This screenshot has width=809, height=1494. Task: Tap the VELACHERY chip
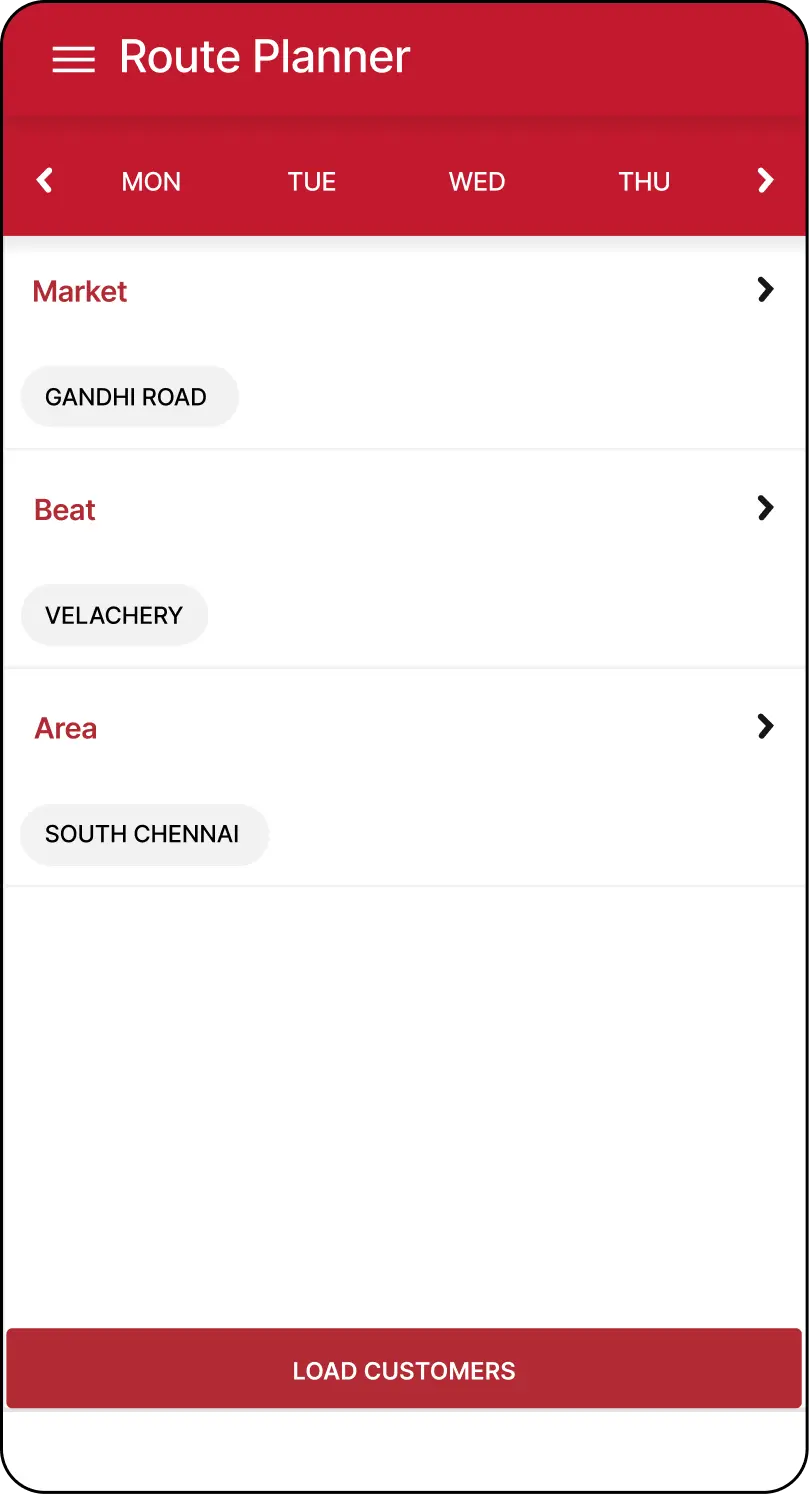coord(114,615)
